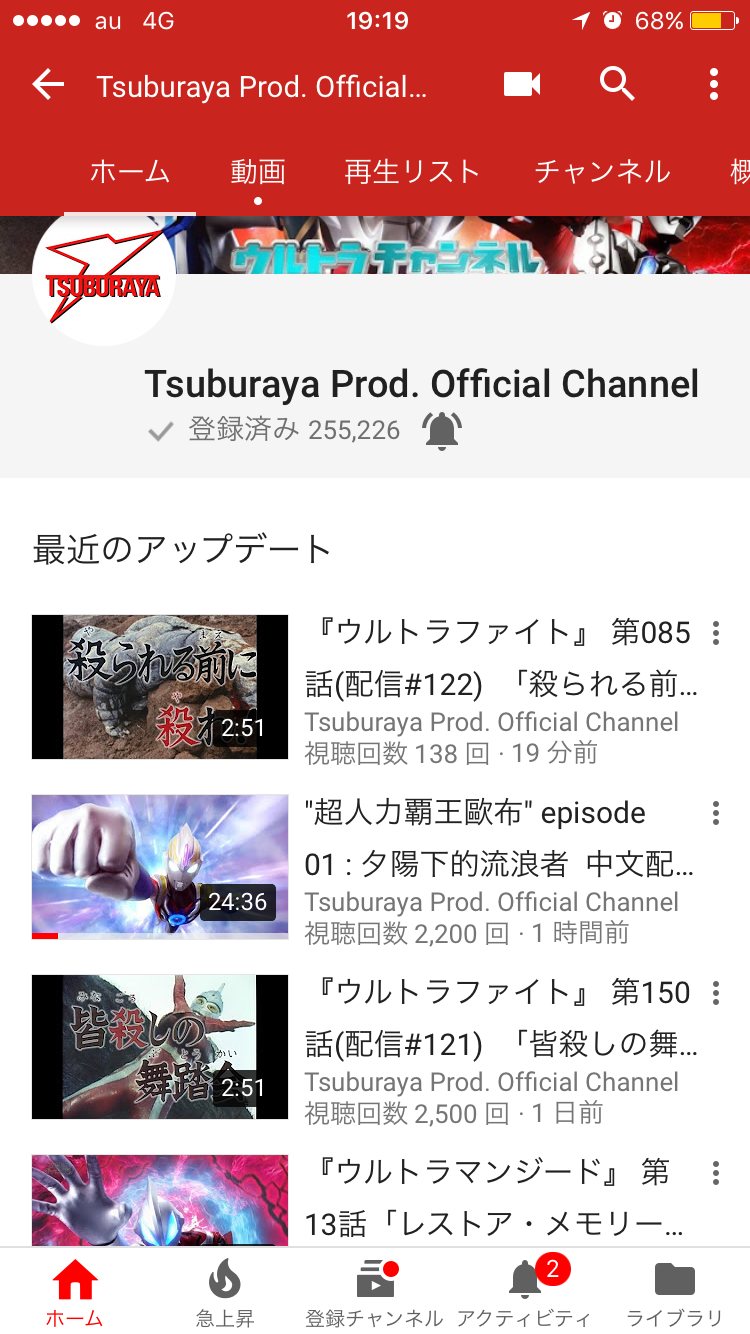Play the ウルトラファイト 第150話 video
Screen dimensions: 750x1334
pos(160,1047)
